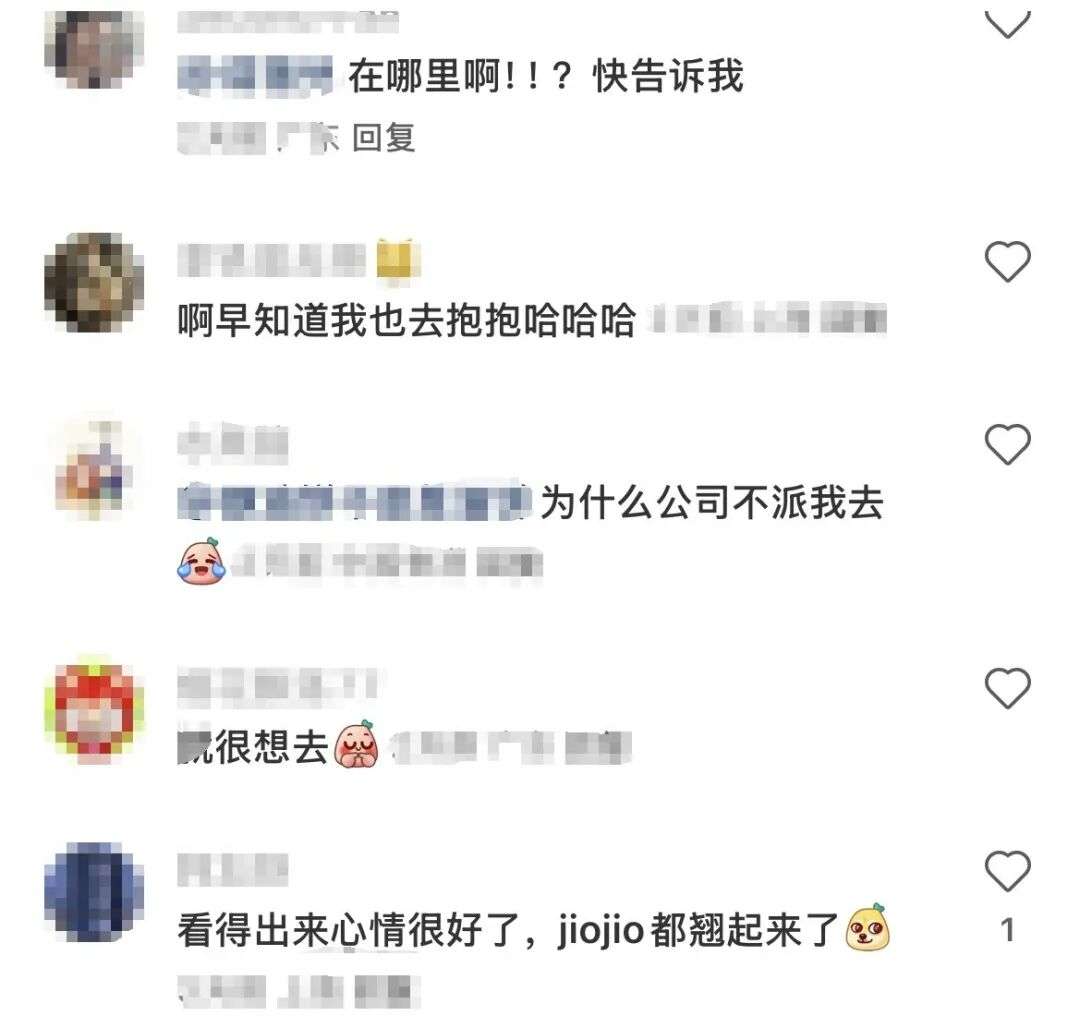The image size is (1080, 1028).
Task: Like the 在哪里啊 快告诉我 comment
Action: [1007, 20]
